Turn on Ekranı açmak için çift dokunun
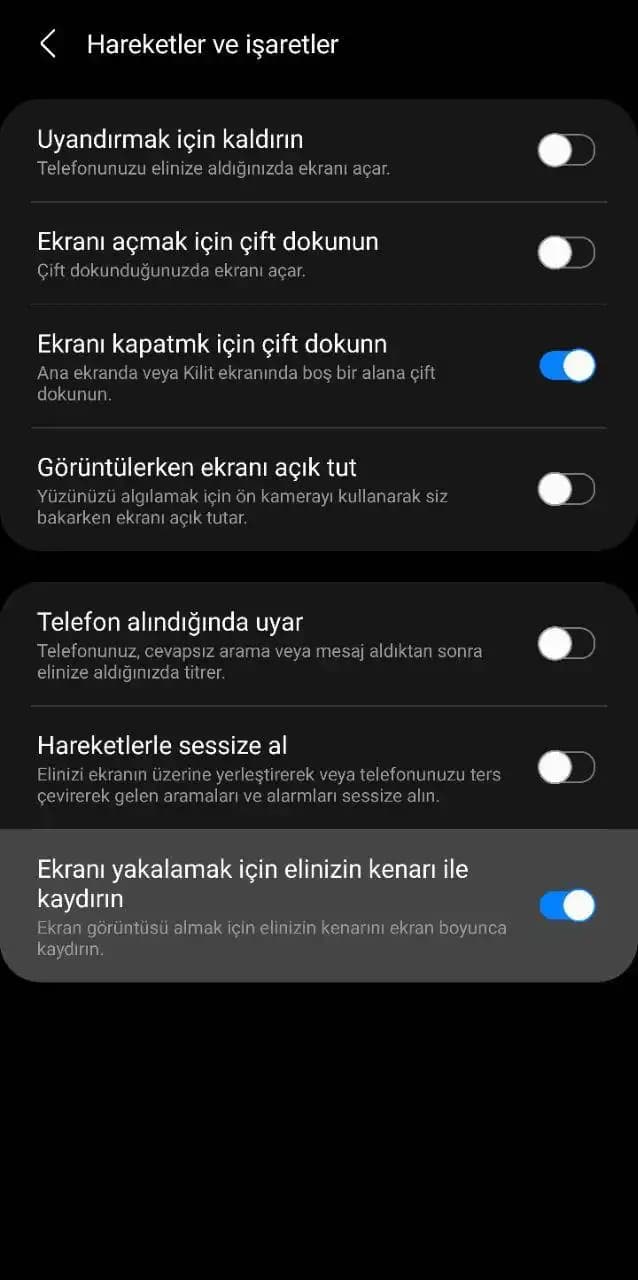Viewport: 638px width, 1280px height. [566, 253]
